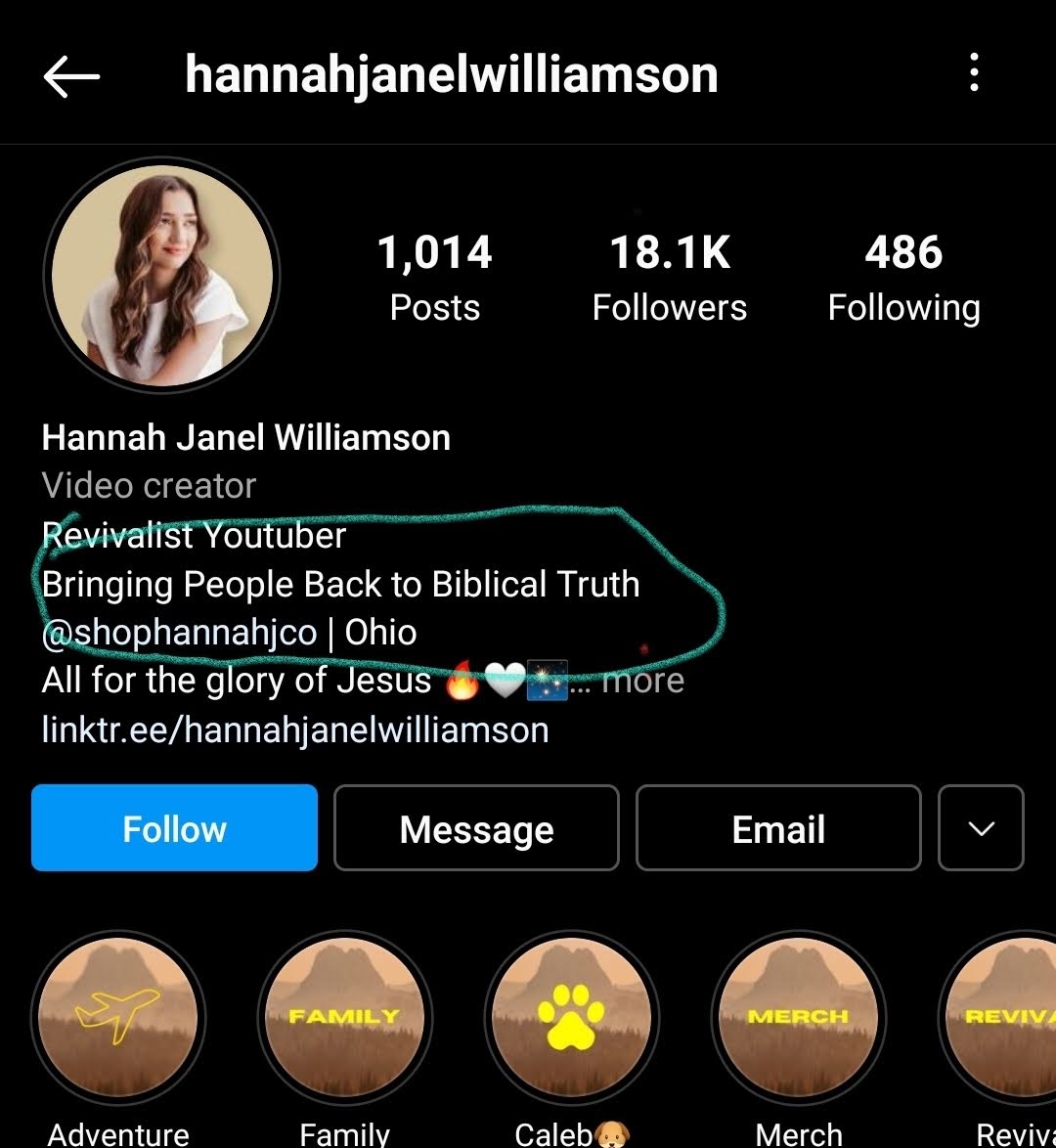Viewport: 1056px width, 1148px height.
Task: Open the Merch story highlight
Action: point(799,1017)
